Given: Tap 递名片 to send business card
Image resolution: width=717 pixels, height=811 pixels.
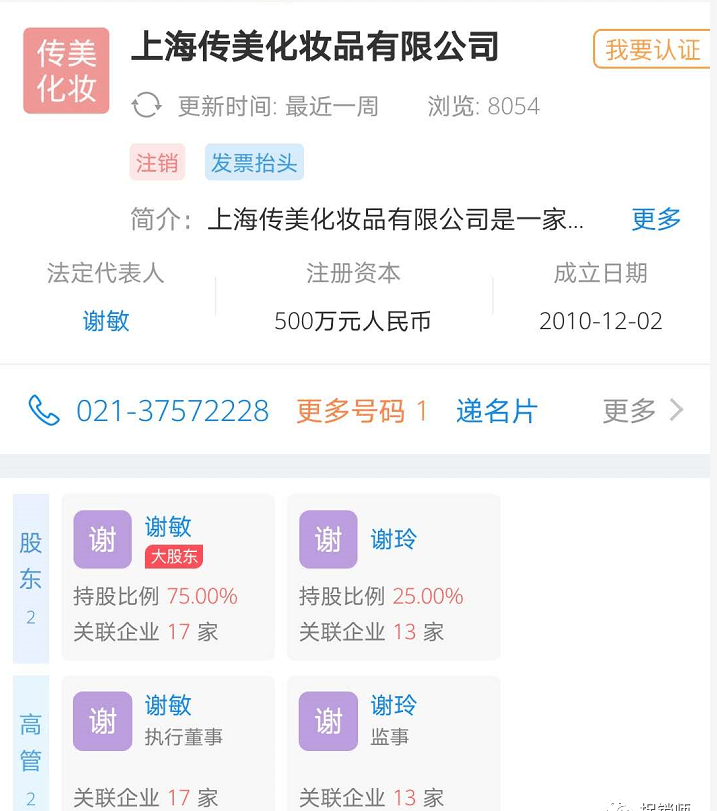Looking at the screenshot, I should pos(496,410).
